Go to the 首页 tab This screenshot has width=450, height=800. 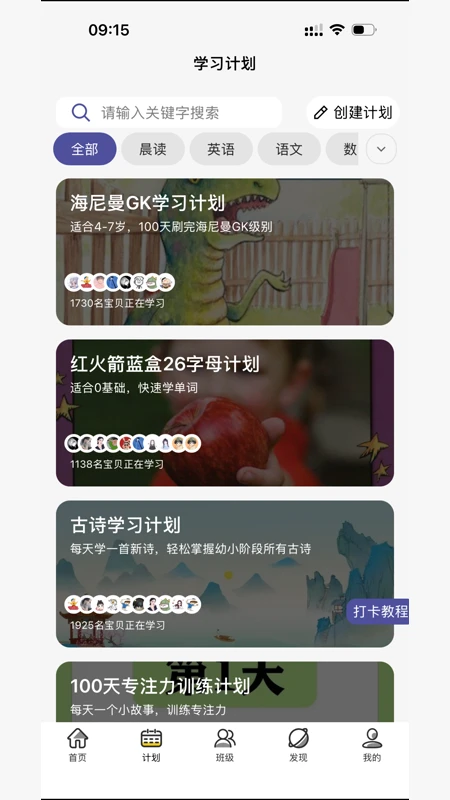(x=78, y=745)
